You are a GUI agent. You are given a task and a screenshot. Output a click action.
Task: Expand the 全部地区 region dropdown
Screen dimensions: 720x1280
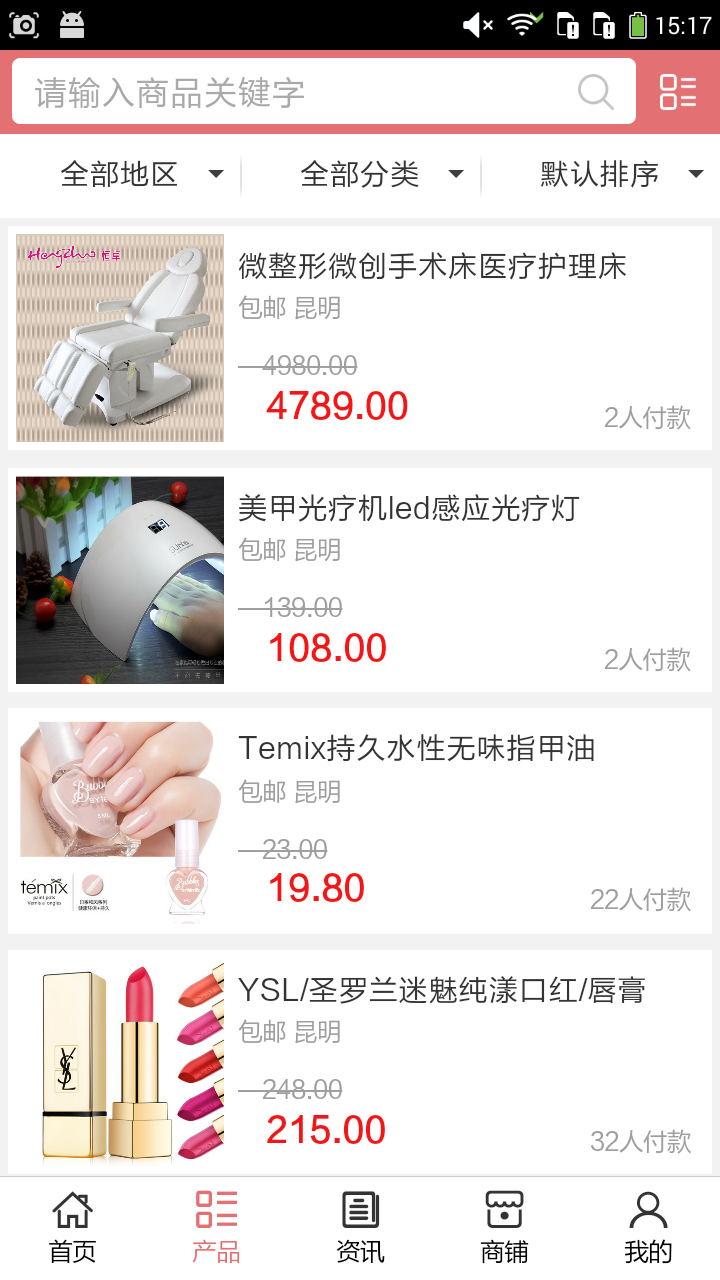[x=140, y=175]
